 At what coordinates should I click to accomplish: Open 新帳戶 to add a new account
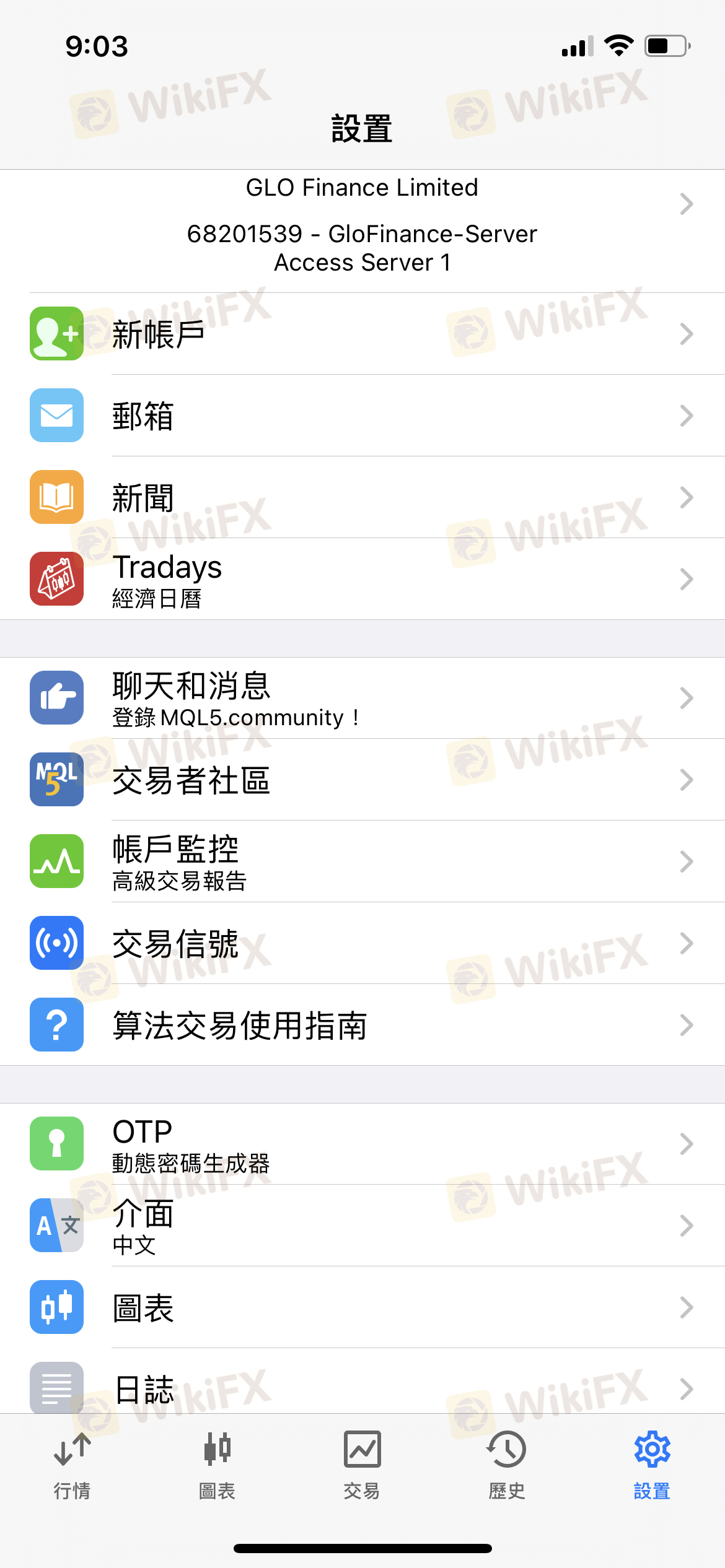362,334
